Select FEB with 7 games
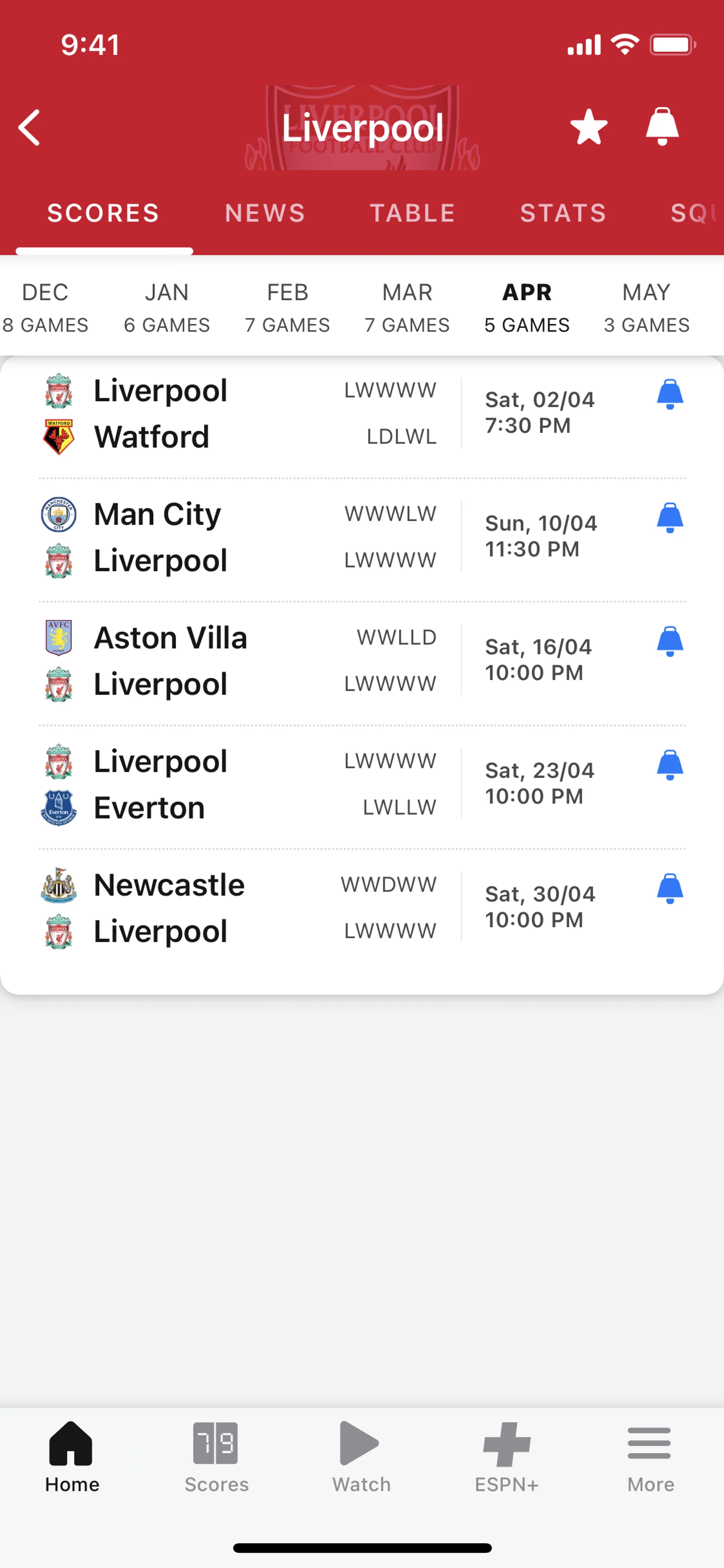Viewport: 724px width, 1568px height. [287, 308]
